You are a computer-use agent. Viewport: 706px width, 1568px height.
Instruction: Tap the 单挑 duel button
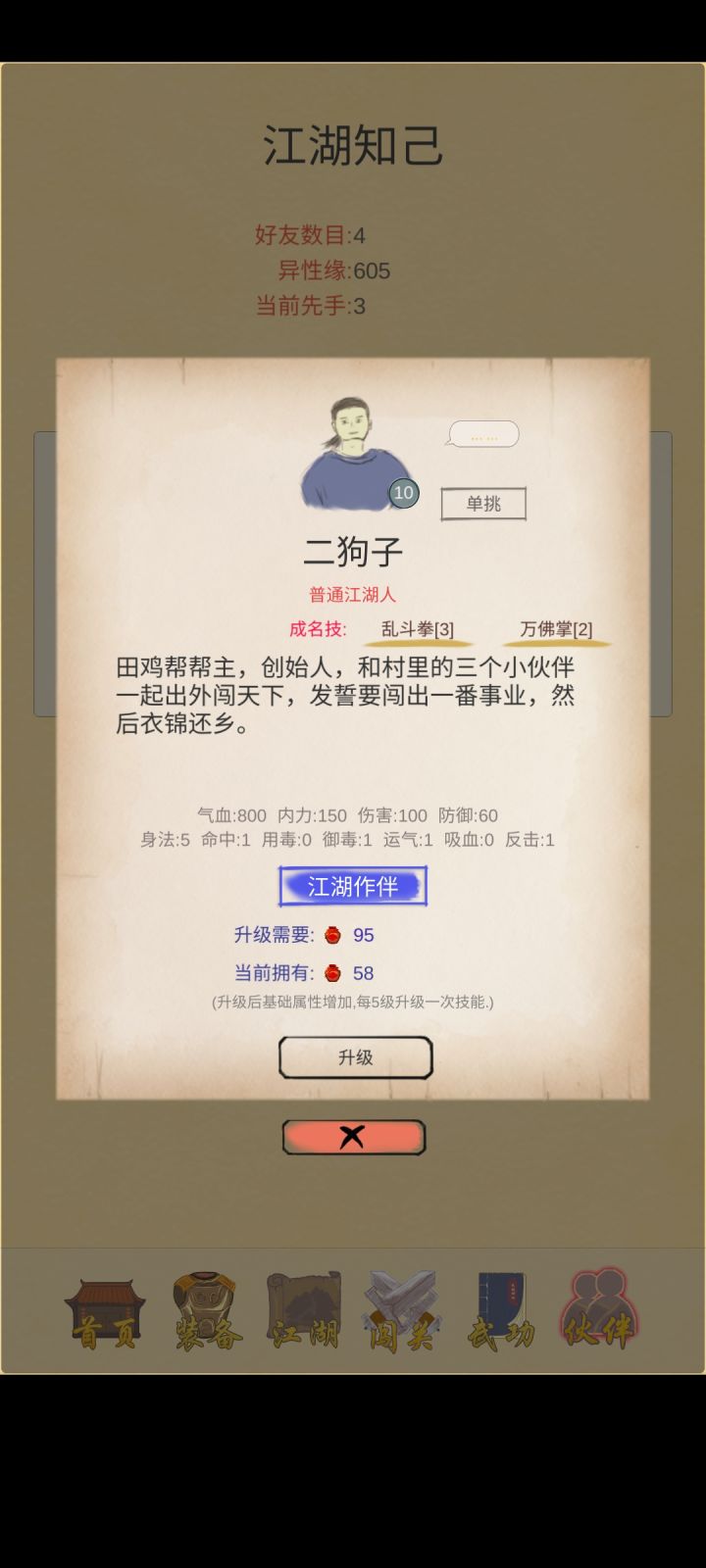(483, 502)
